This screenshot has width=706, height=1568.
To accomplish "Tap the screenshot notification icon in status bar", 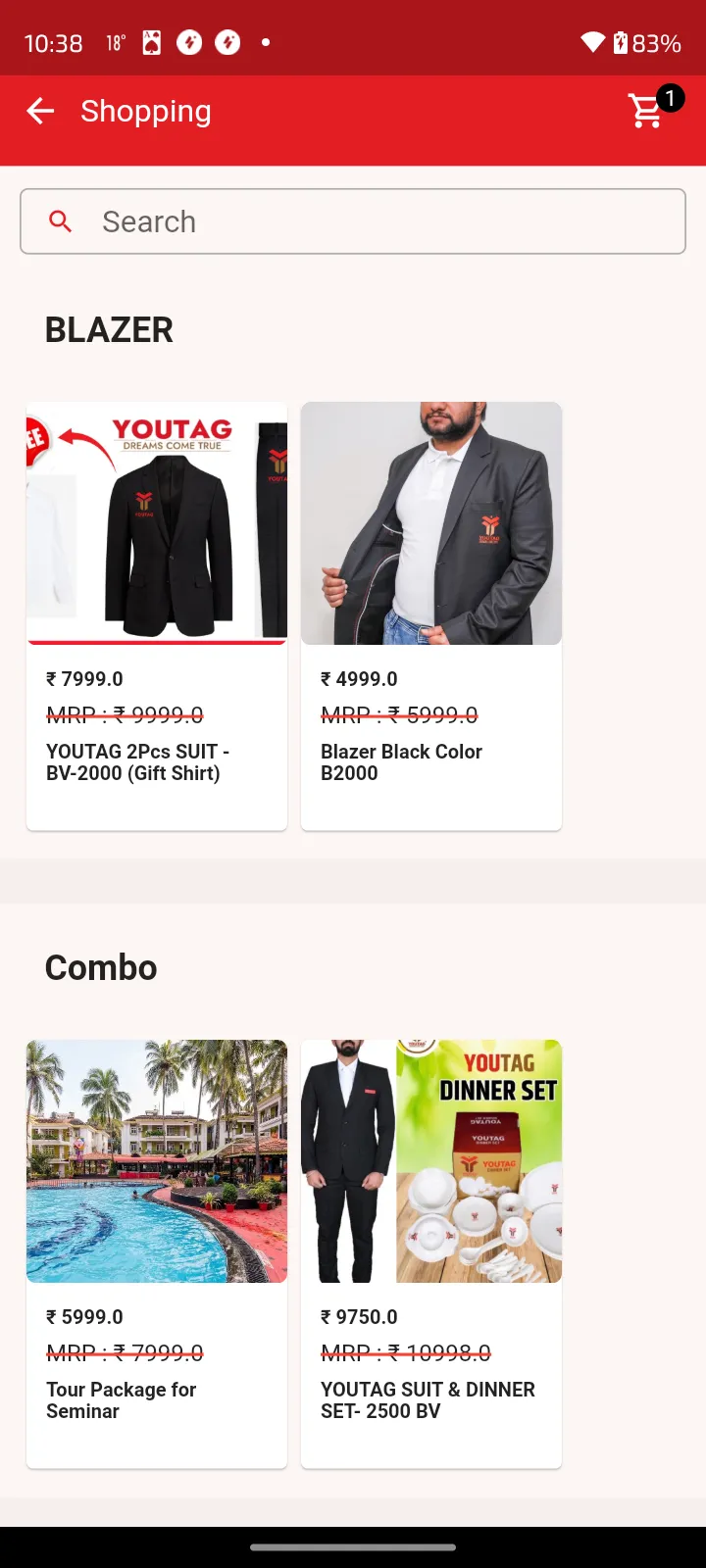I will point(151,42).
